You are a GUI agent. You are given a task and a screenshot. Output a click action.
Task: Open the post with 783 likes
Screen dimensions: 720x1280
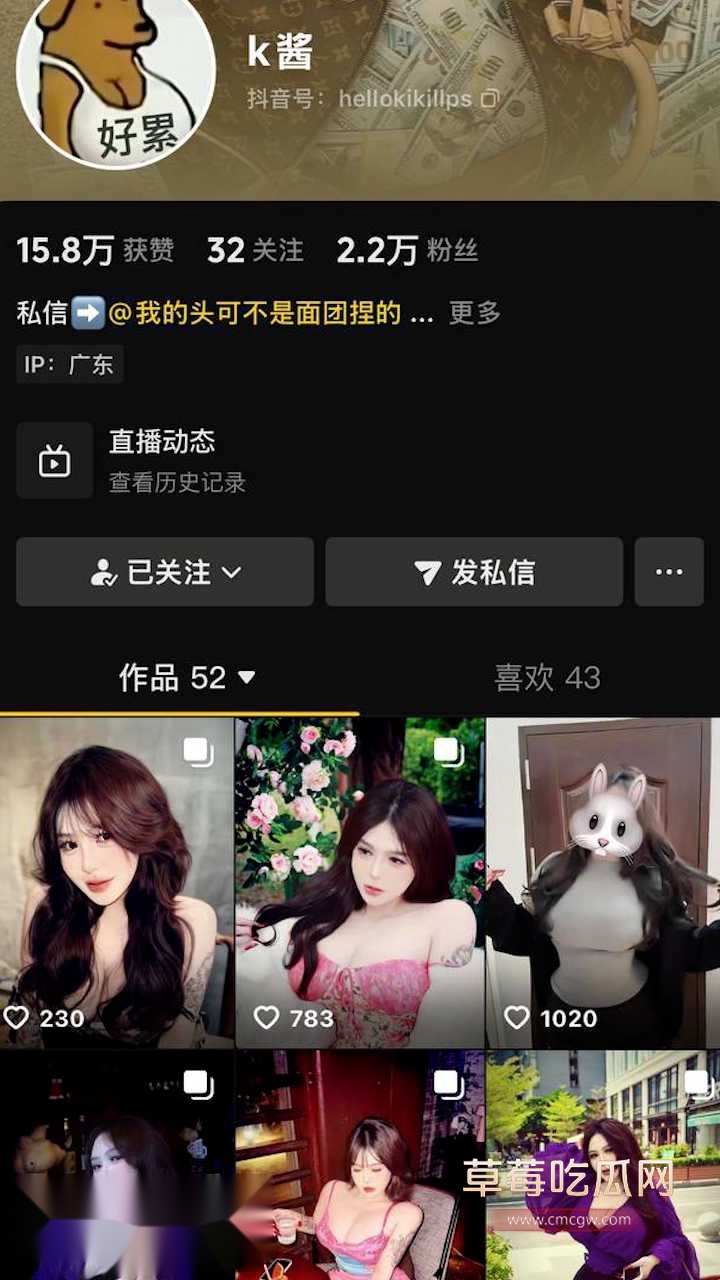coord(360,880)
